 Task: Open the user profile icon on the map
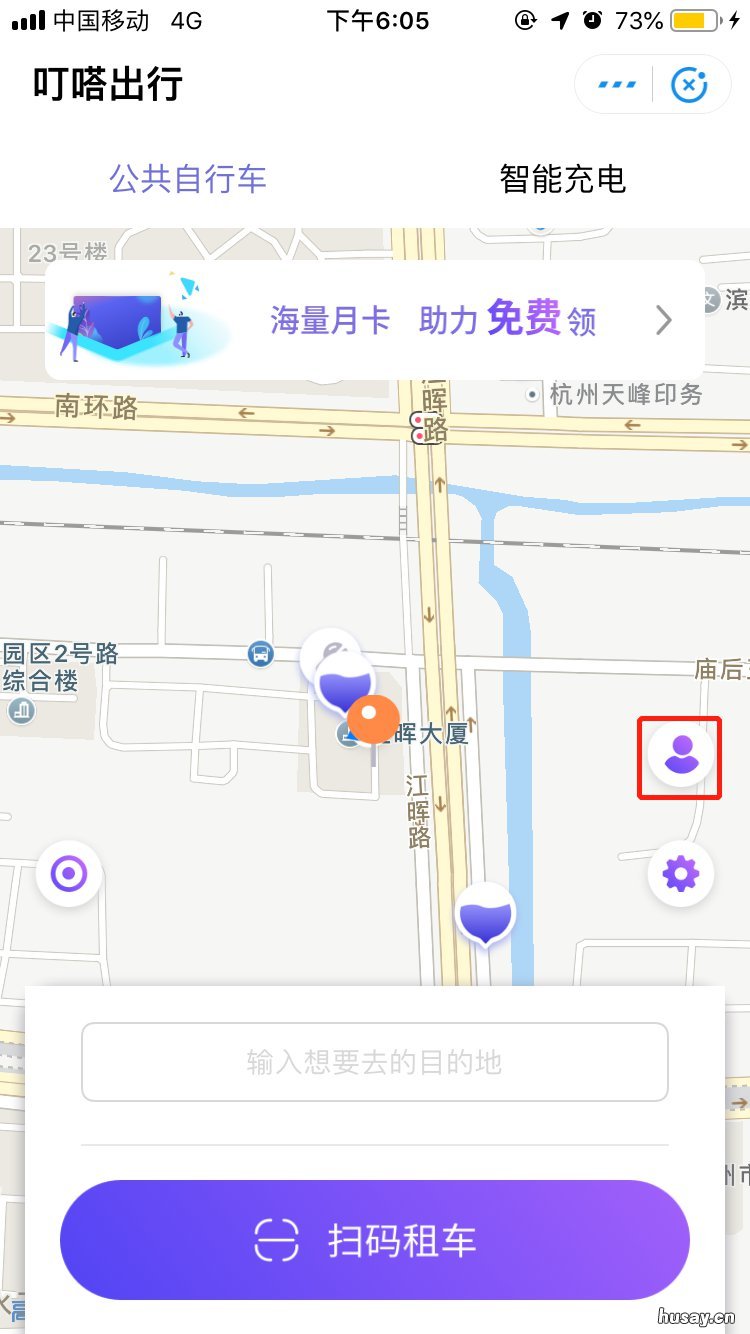(680, 756)
